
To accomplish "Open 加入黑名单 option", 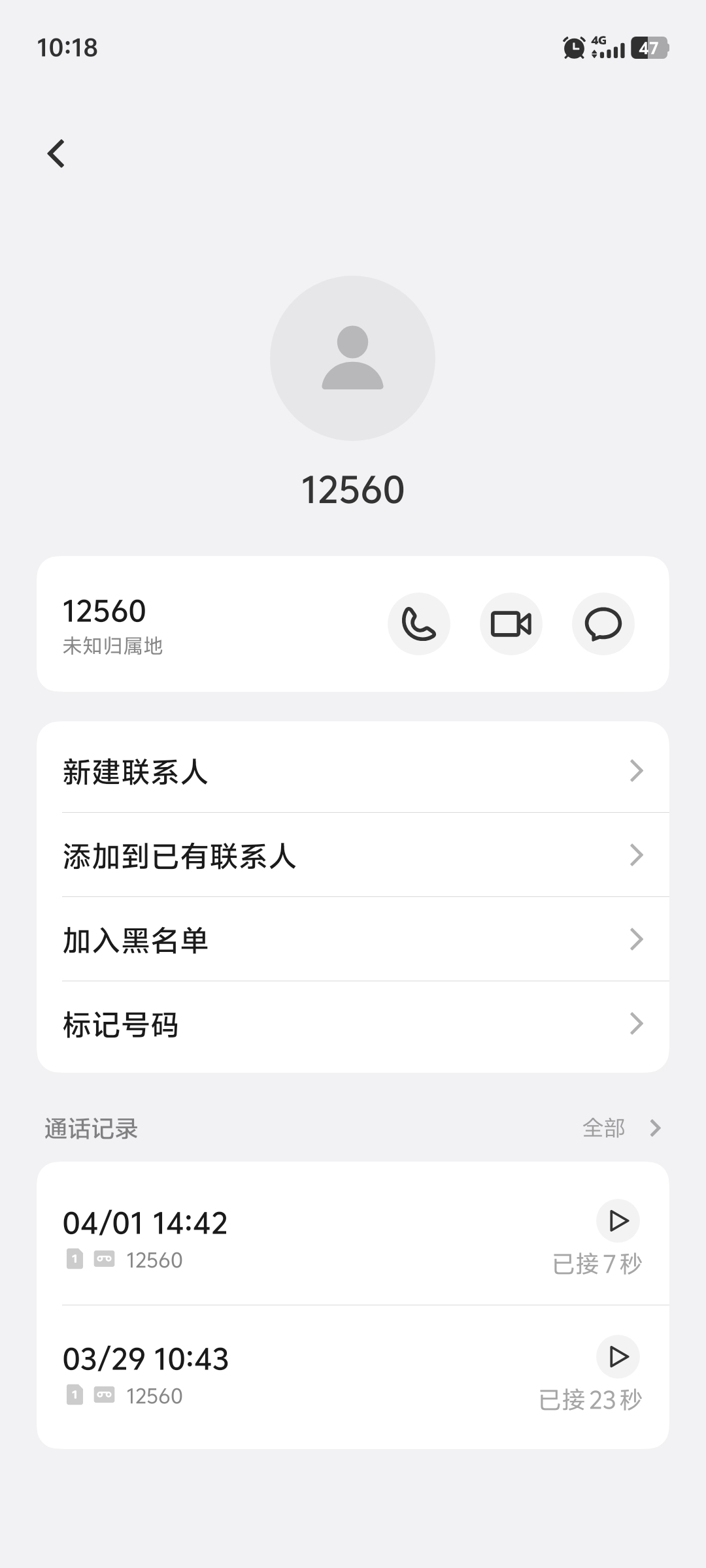I will [x=353, y=940].
